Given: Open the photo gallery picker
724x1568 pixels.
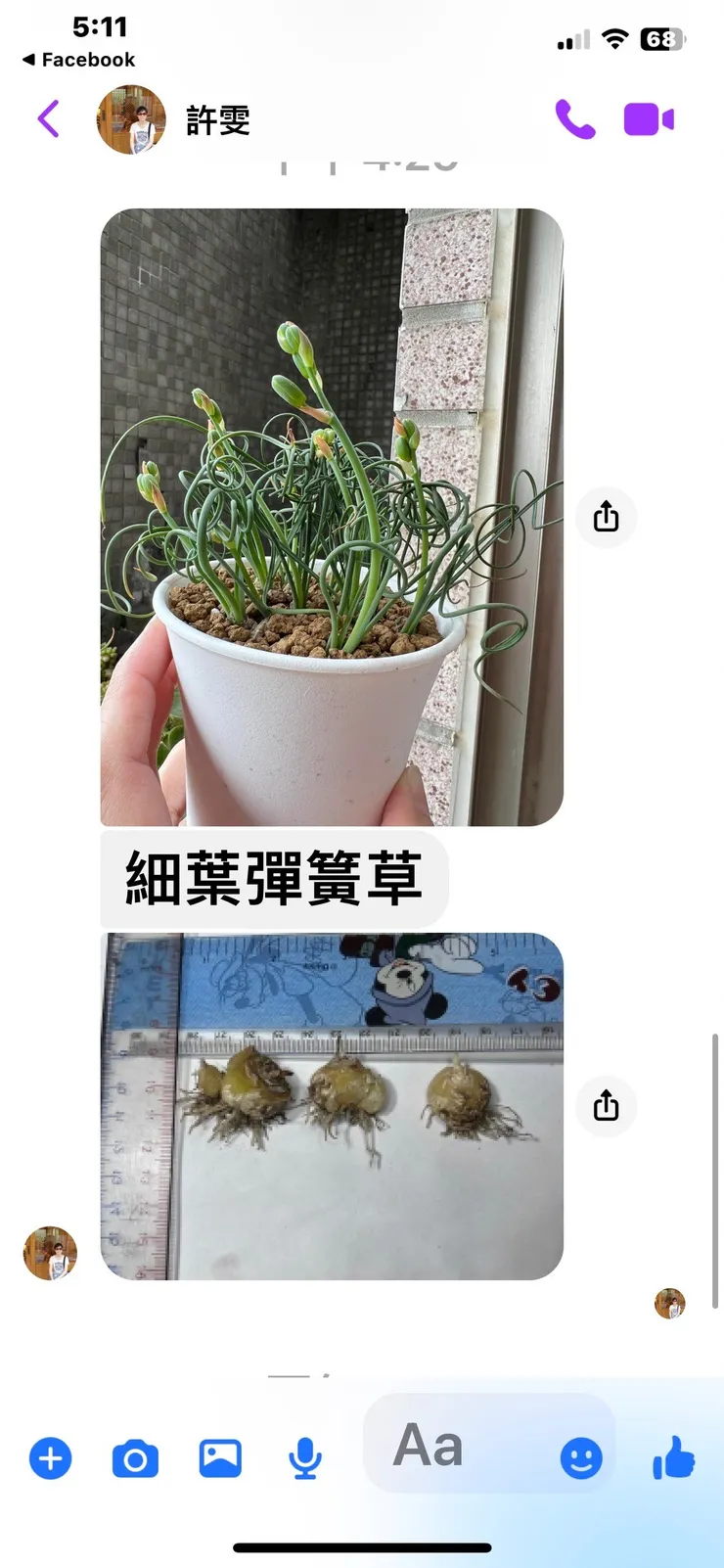Looking at the screenshot, I should [x=219, y=1457].
